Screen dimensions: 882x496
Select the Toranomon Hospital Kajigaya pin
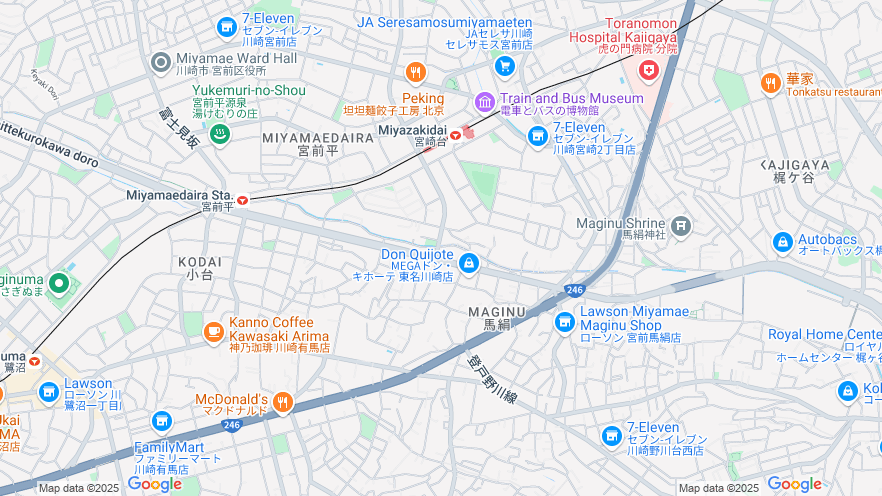click(649, 70)
